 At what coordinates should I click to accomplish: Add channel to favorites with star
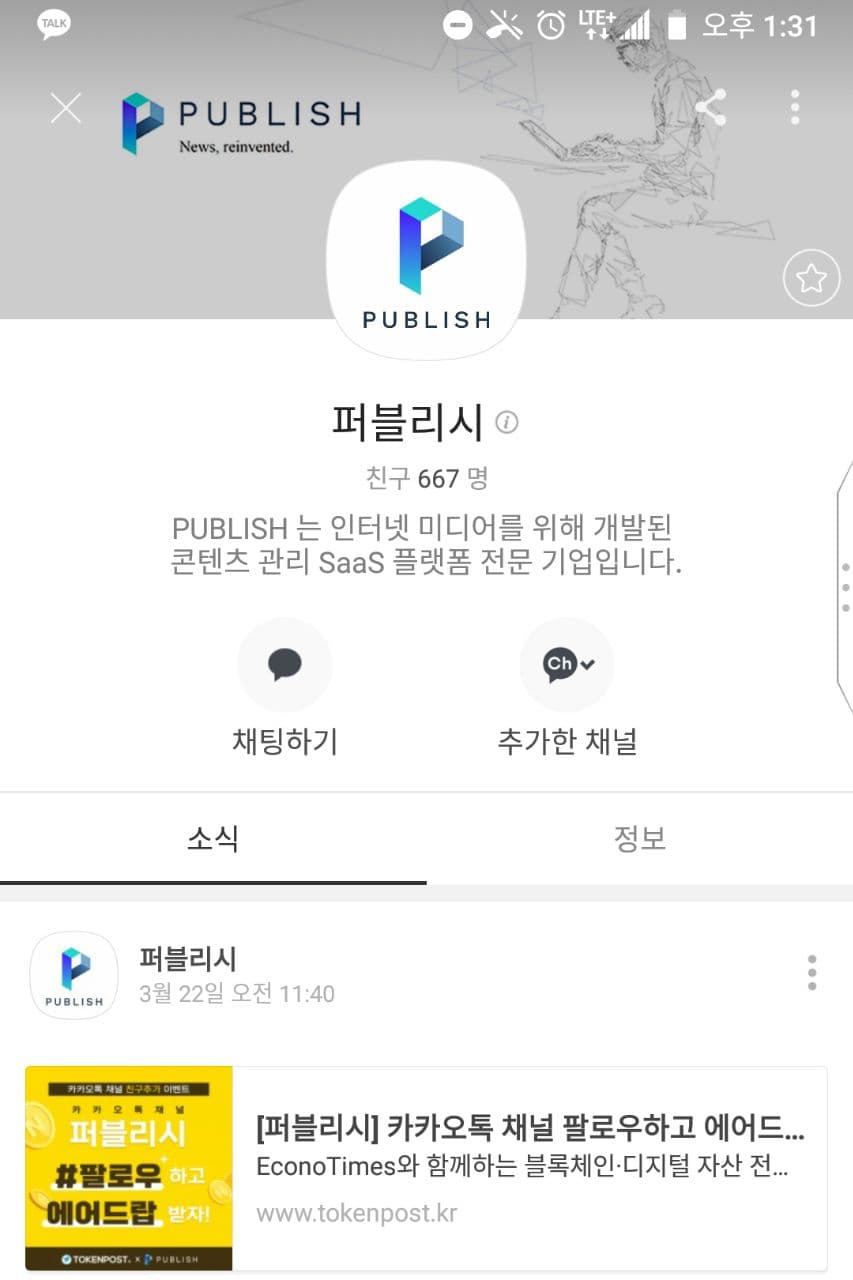point(811,278)
